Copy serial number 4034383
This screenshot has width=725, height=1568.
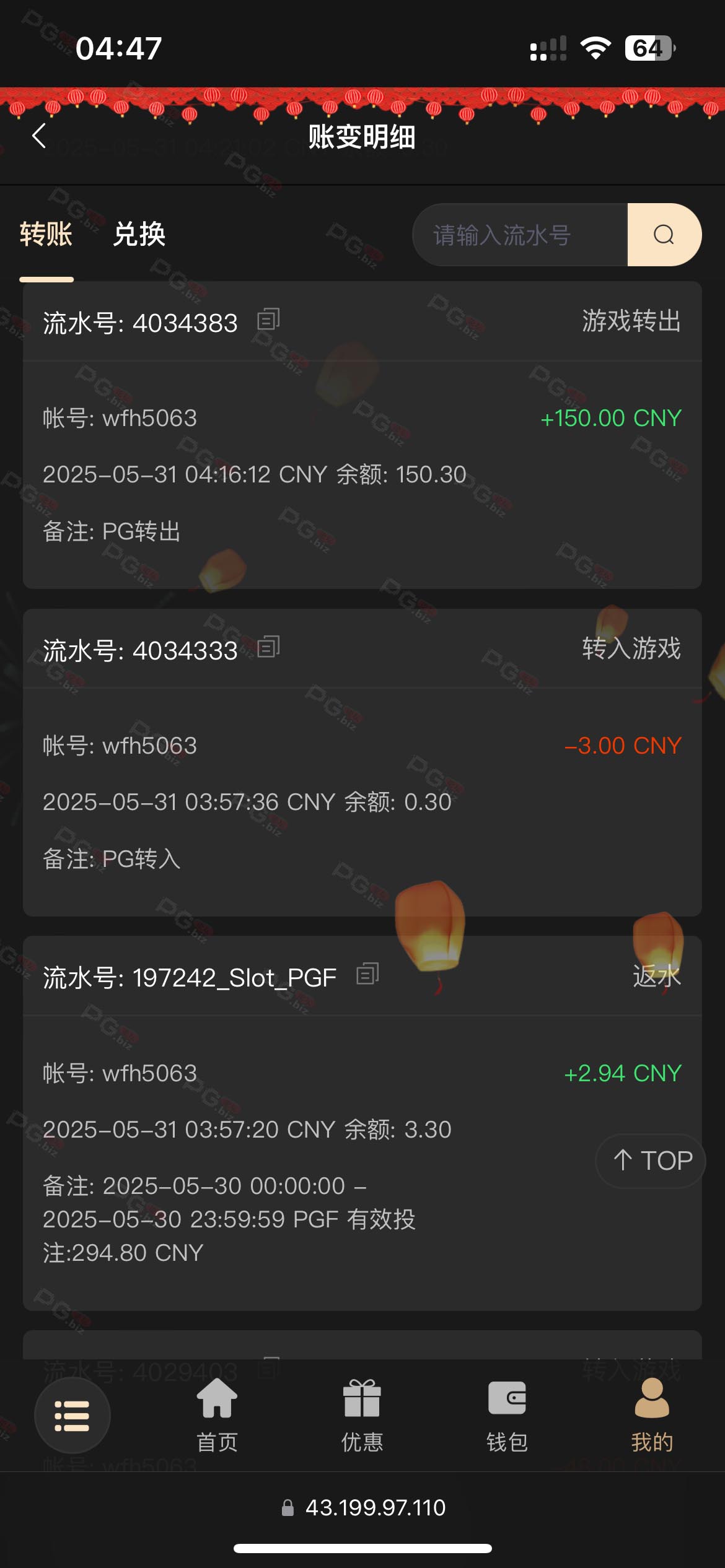coord(269,320)
